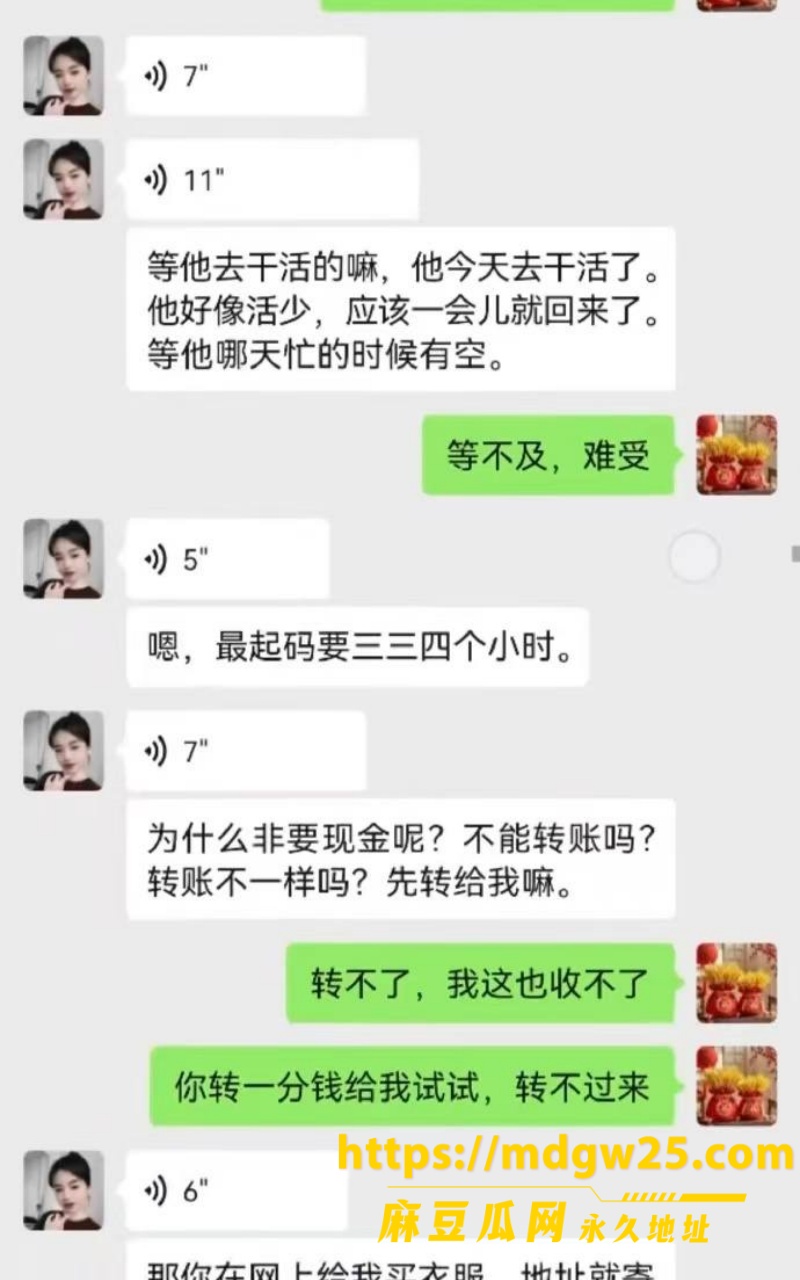The width and height of the screenshot is (800, 1280).
Task: Play the 7-second voice message above 为什么非要现金呢
Action: click(246, 751)
